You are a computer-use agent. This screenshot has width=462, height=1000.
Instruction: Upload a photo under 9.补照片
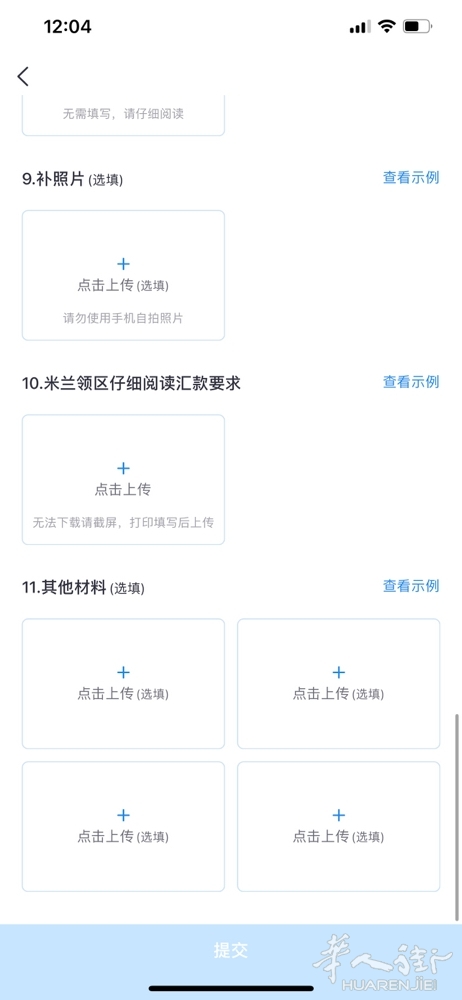[123, 276]
